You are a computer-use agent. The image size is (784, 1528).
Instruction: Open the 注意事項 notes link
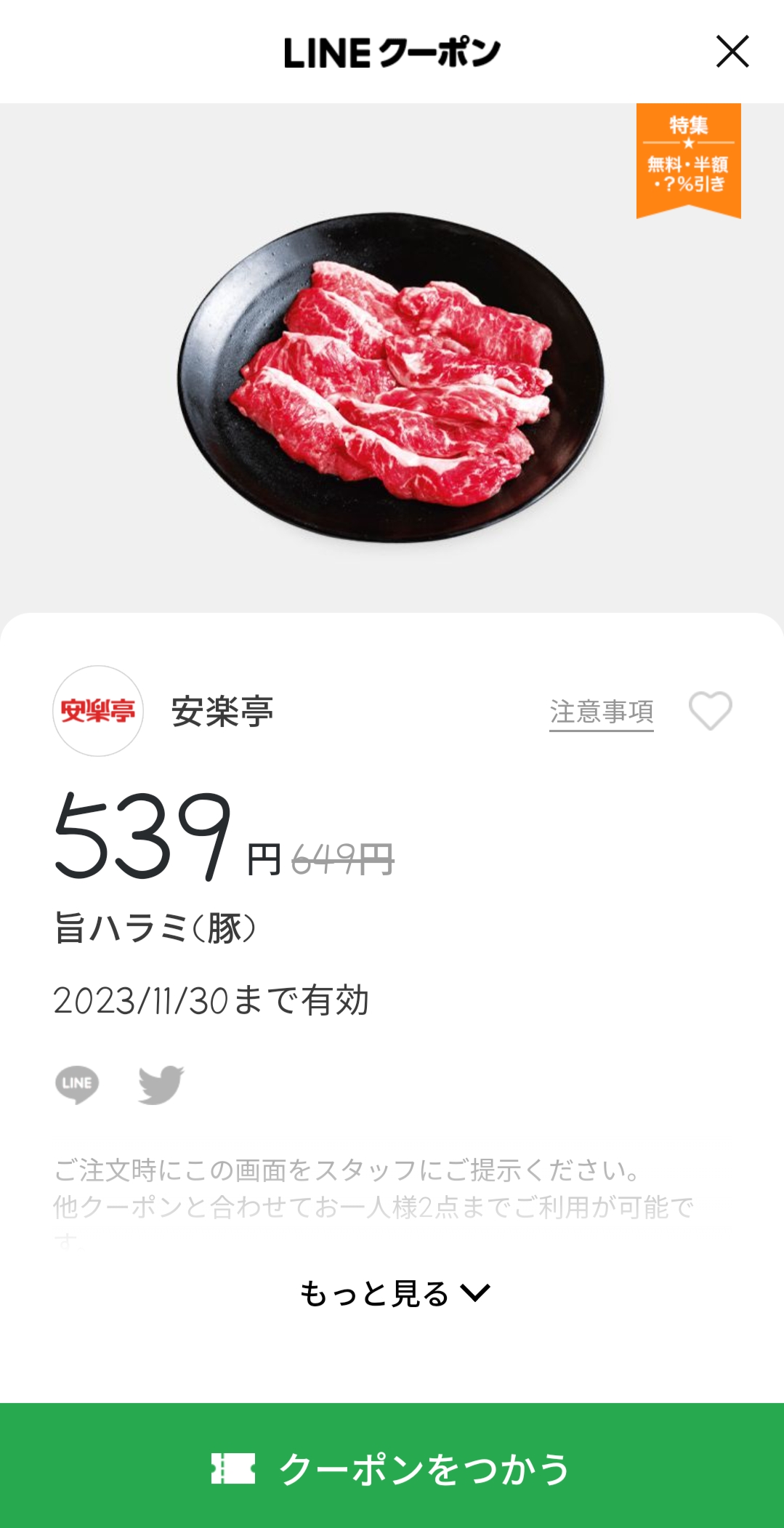click(601, 712)
